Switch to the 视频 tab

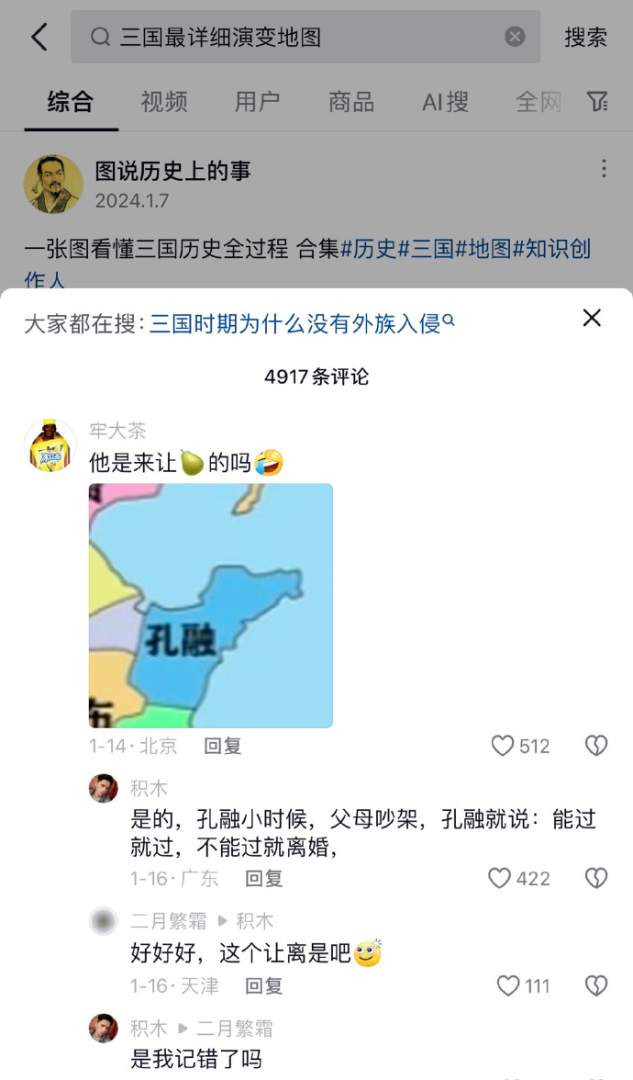click(164, 101)
